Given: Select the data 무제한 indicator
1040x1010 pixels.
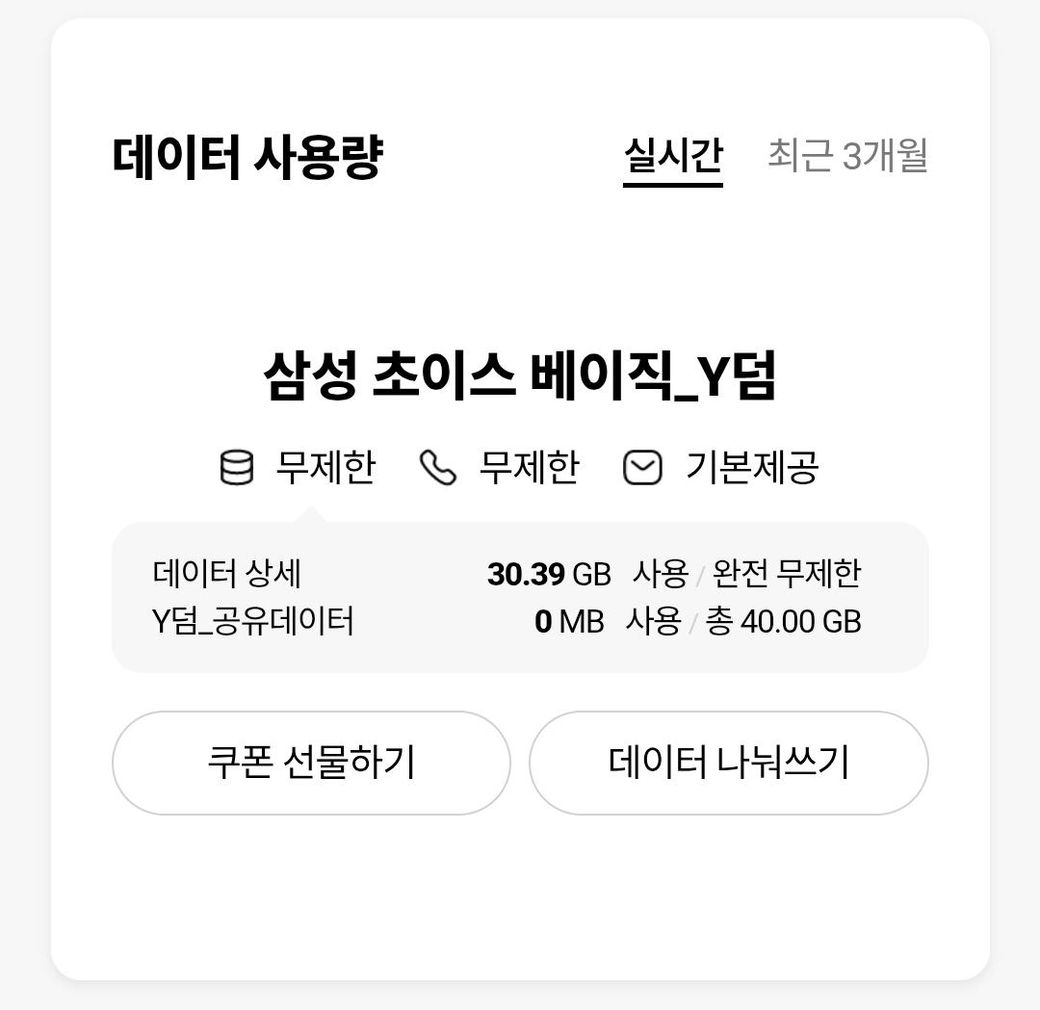Looking at the screenshot, I should click(298, 467).
